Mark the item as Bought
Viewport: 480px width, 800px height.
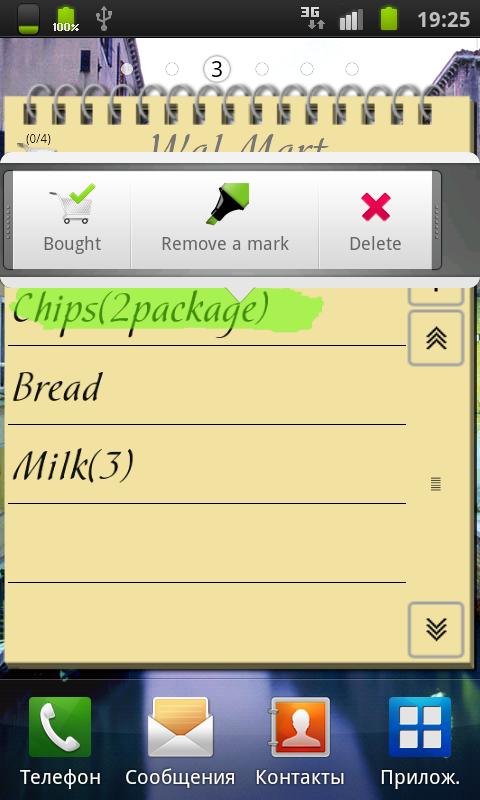point(72,219)
